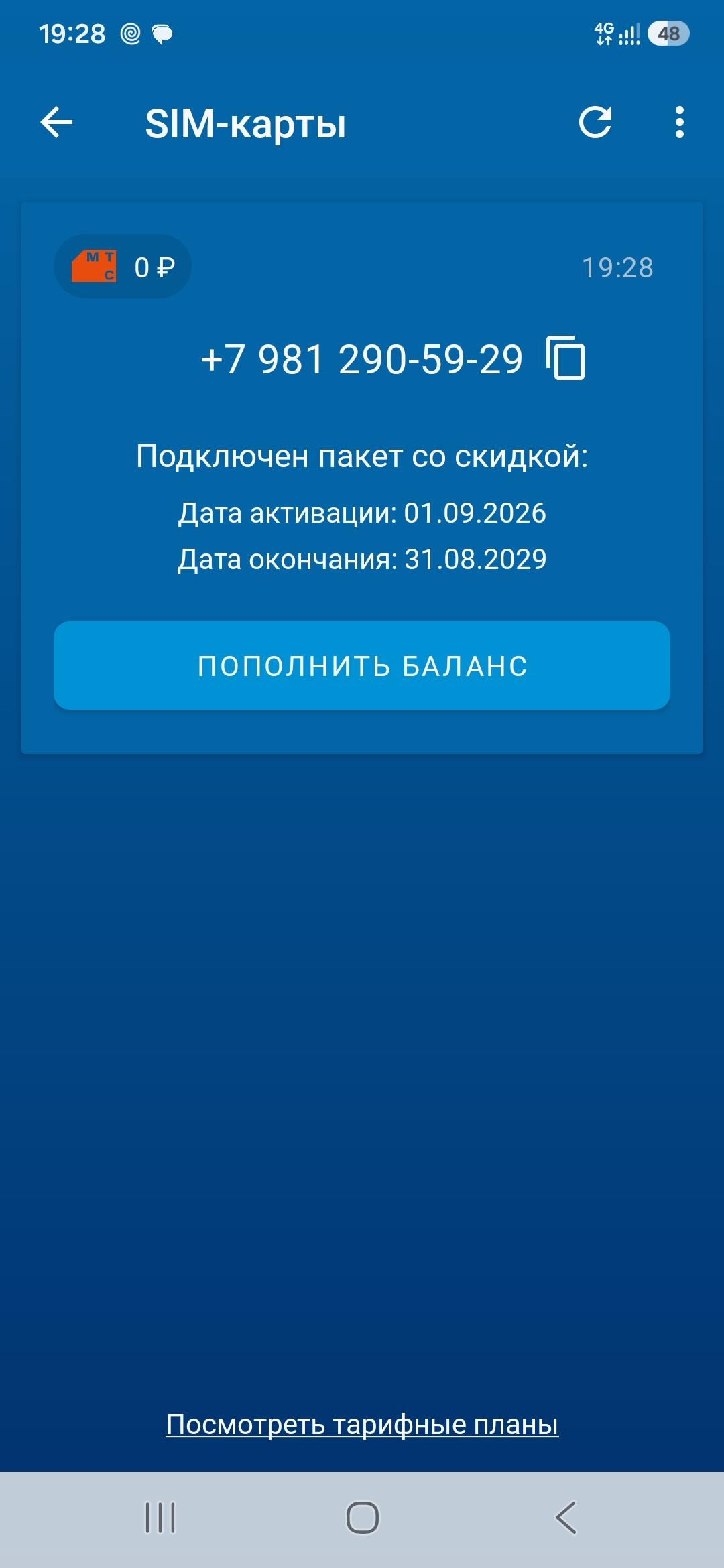Go back using the app bar arrow
Image resolution: width=724 pixels, height=1568 pixels.
(x=56, y=123)
